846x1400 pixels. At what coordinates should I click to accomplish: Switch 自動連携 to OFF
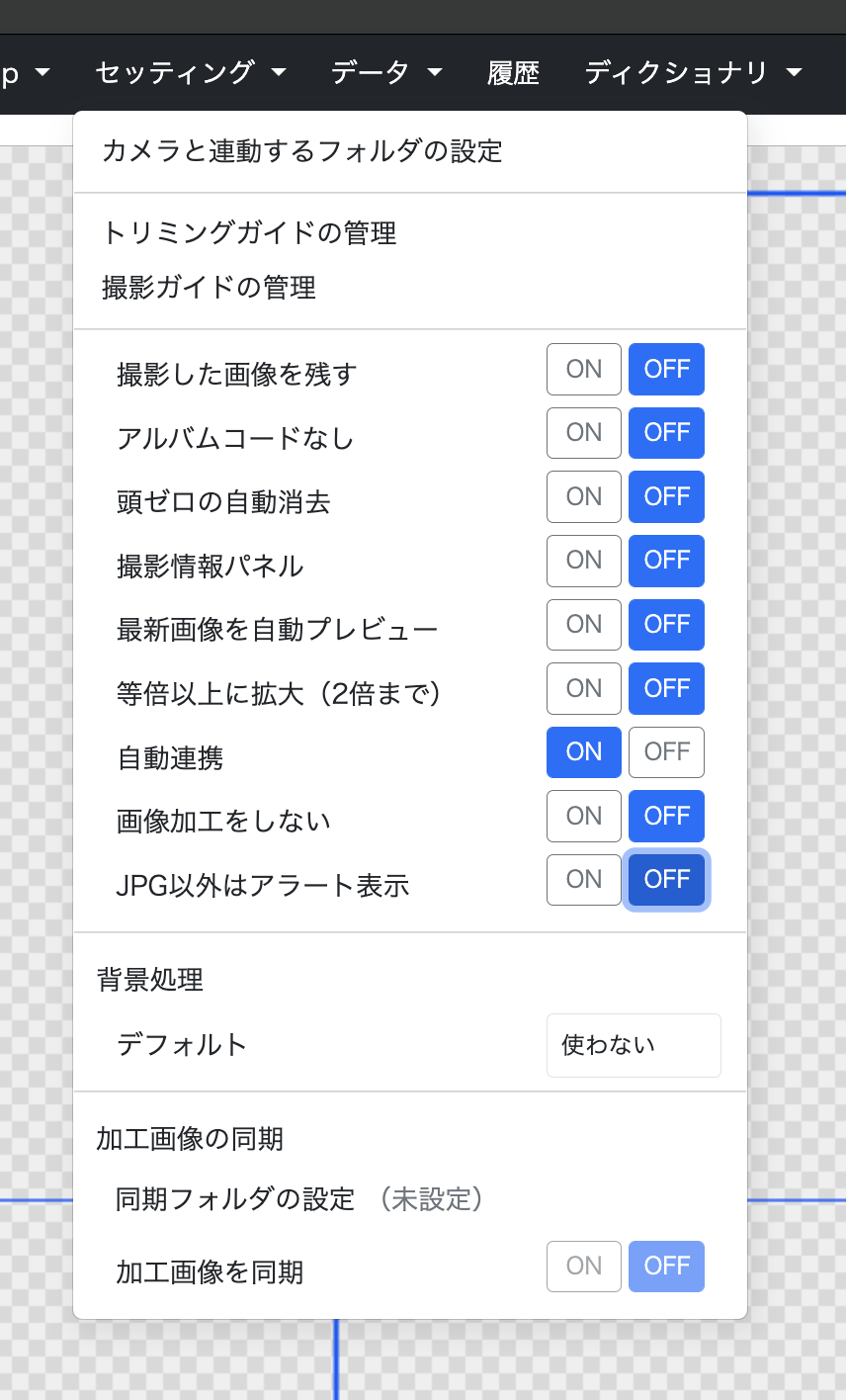click(x=666, y=752)
